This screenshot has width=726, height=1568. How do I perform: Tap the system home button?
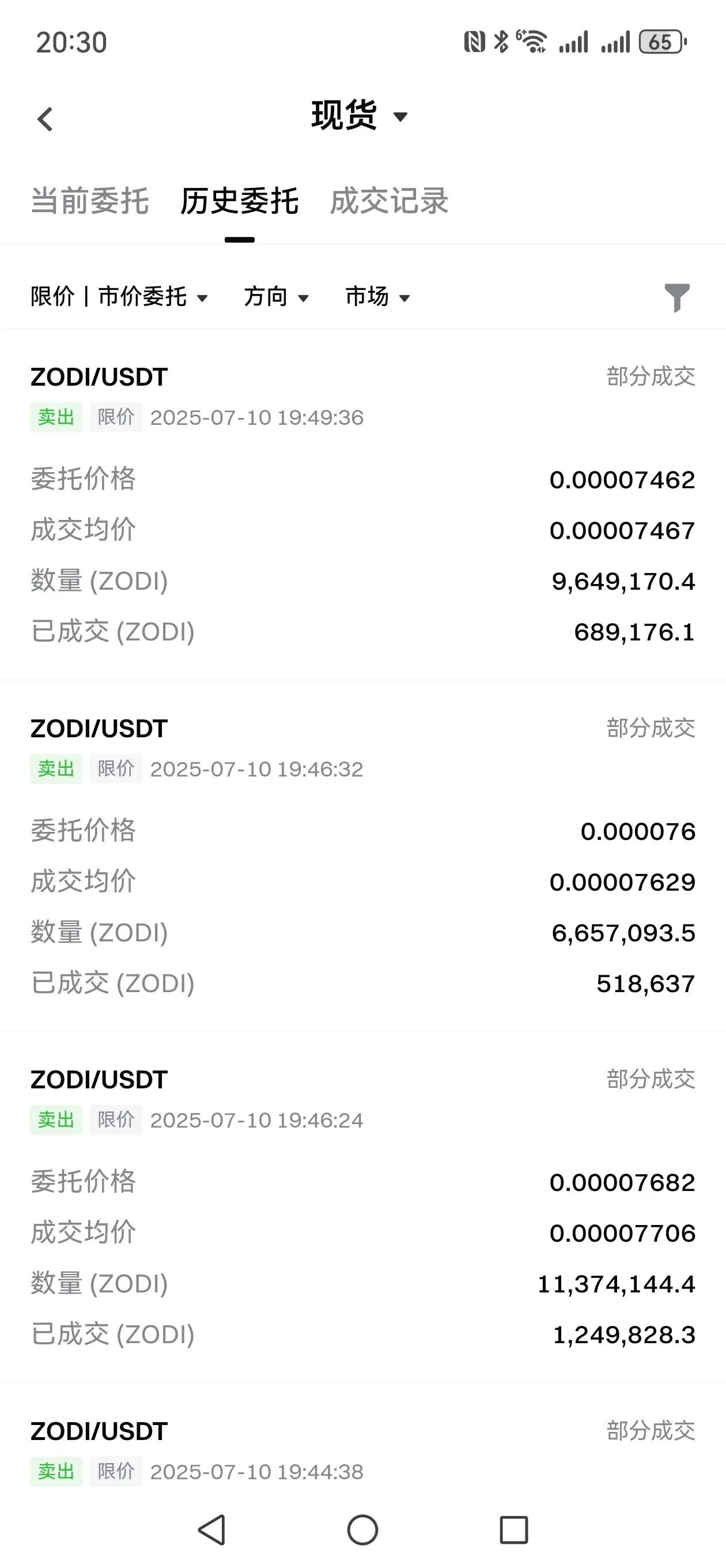(362, 1529)
